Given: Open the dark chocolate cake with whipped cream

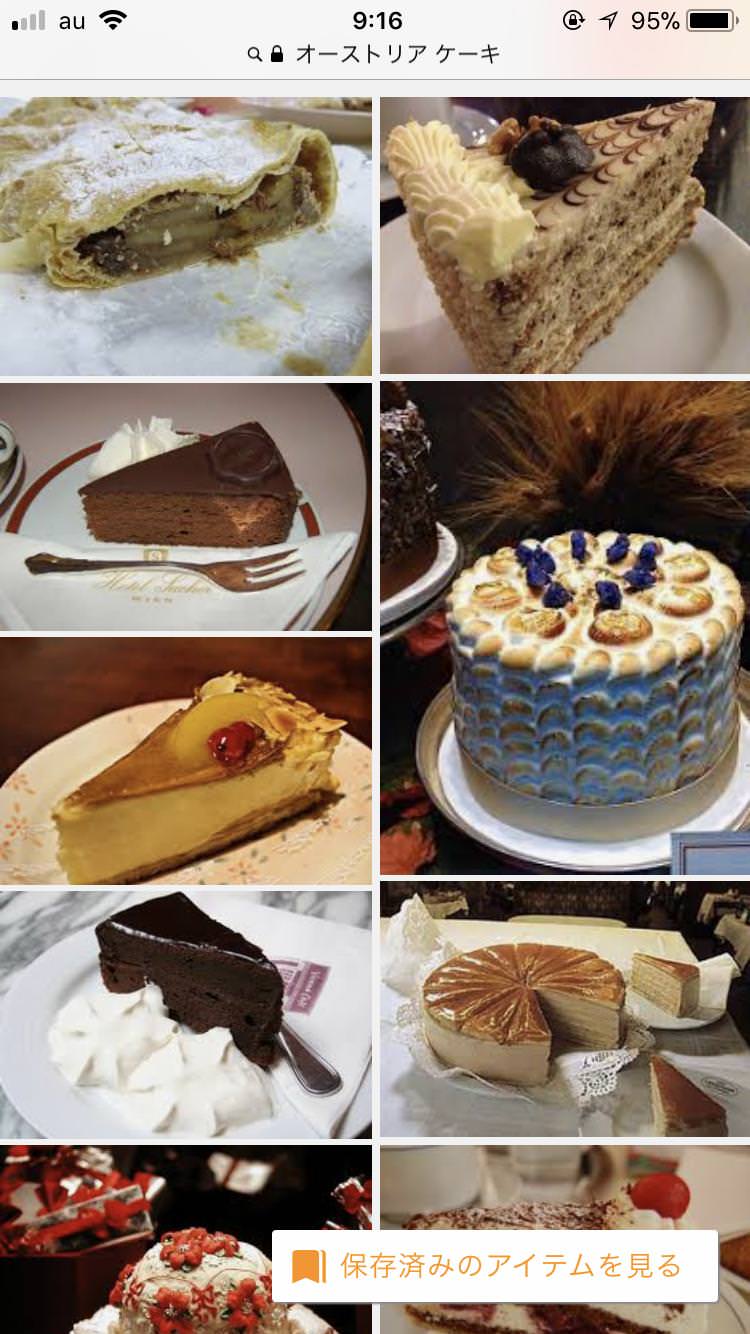Looking at the screenshot, I should click(x=185, y=1014).
